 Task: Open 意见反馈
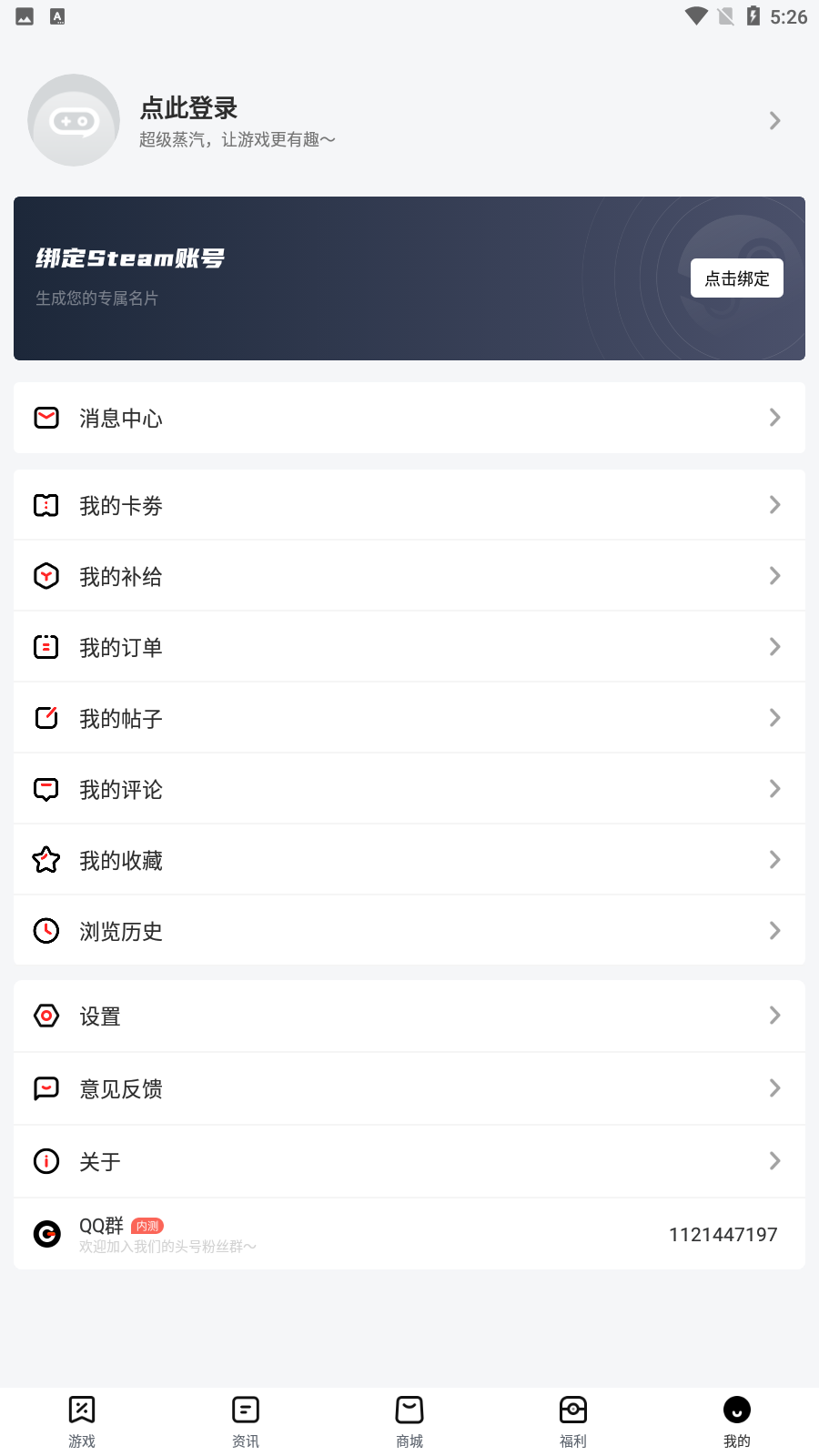pyautogui.click(x=409, y=1088)
